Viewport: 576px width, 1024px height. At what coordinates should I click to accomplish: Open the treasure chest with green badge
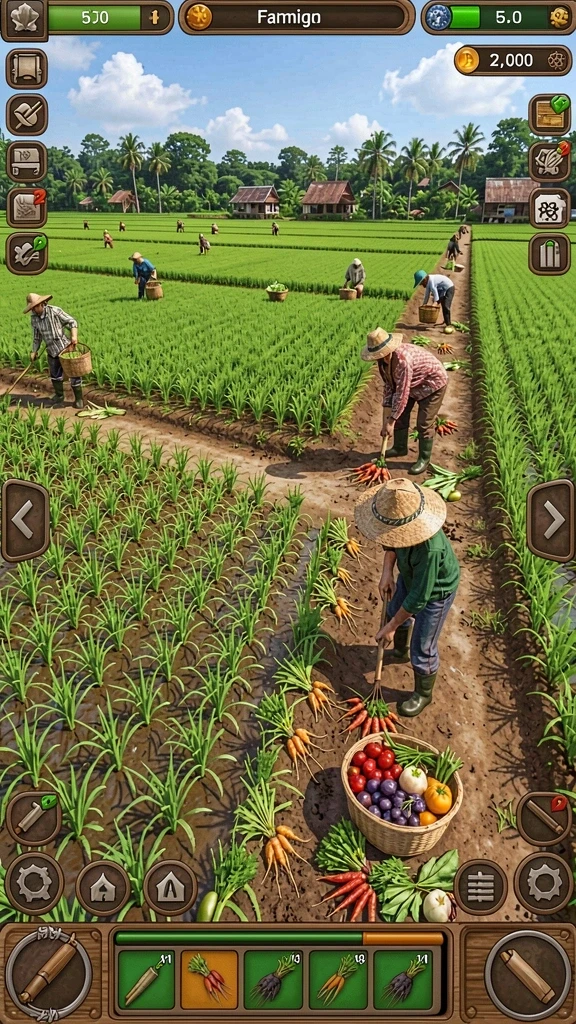(x=549, y=116)
